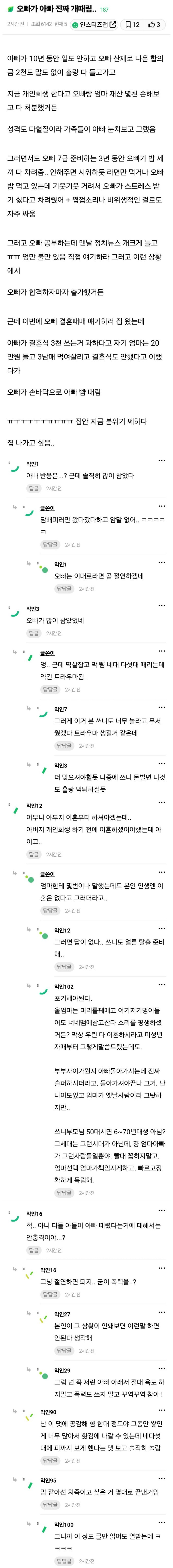Open overflow menu on 익인3's top comment
Image resolution: width=173 pixels, height=1568 pixels.
[x=161, y=606]
